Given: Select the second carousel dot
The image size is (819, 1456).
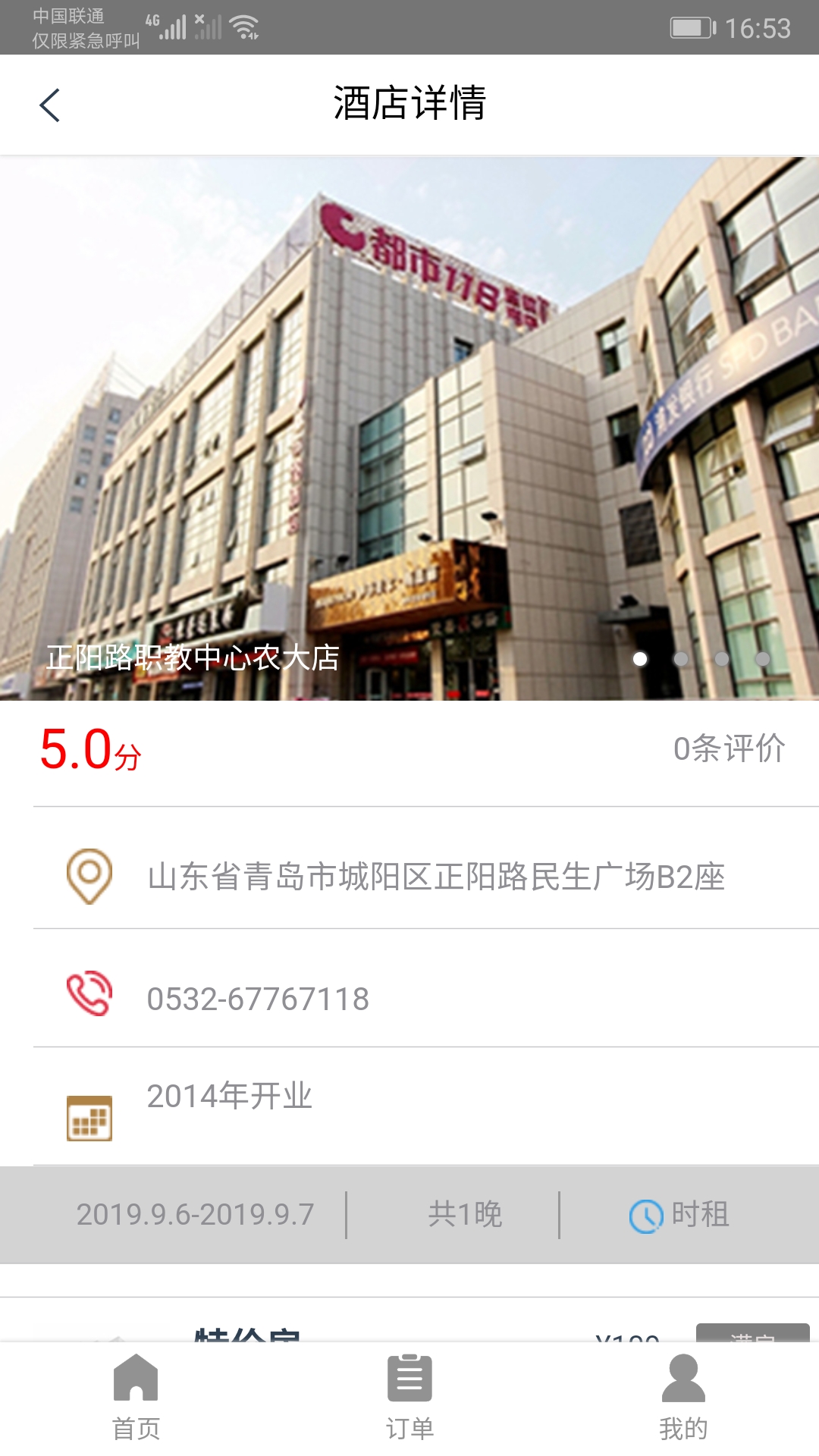Looking at the screenshot, I should coord(681,659).
